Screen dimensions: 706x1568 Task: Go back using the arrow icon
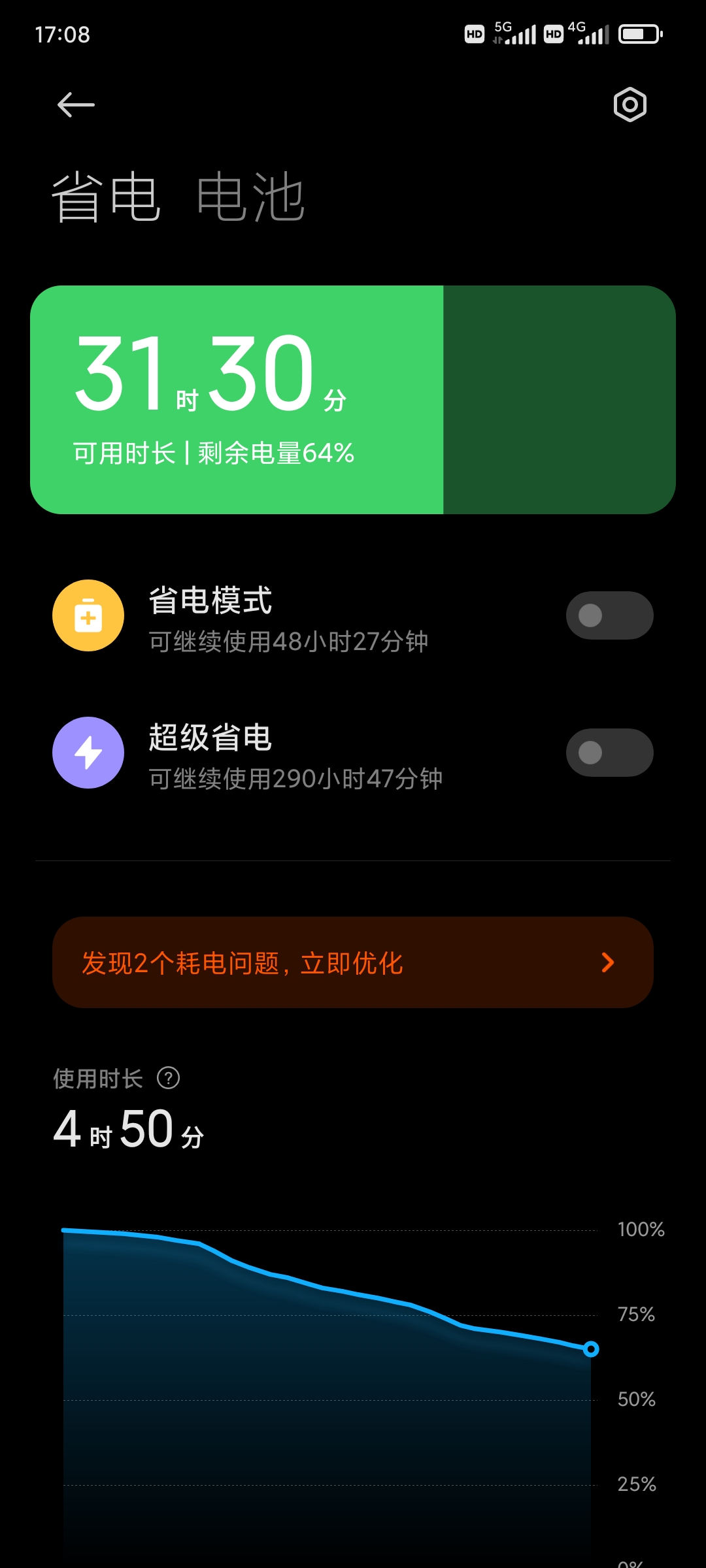click(x=76, y=105)
